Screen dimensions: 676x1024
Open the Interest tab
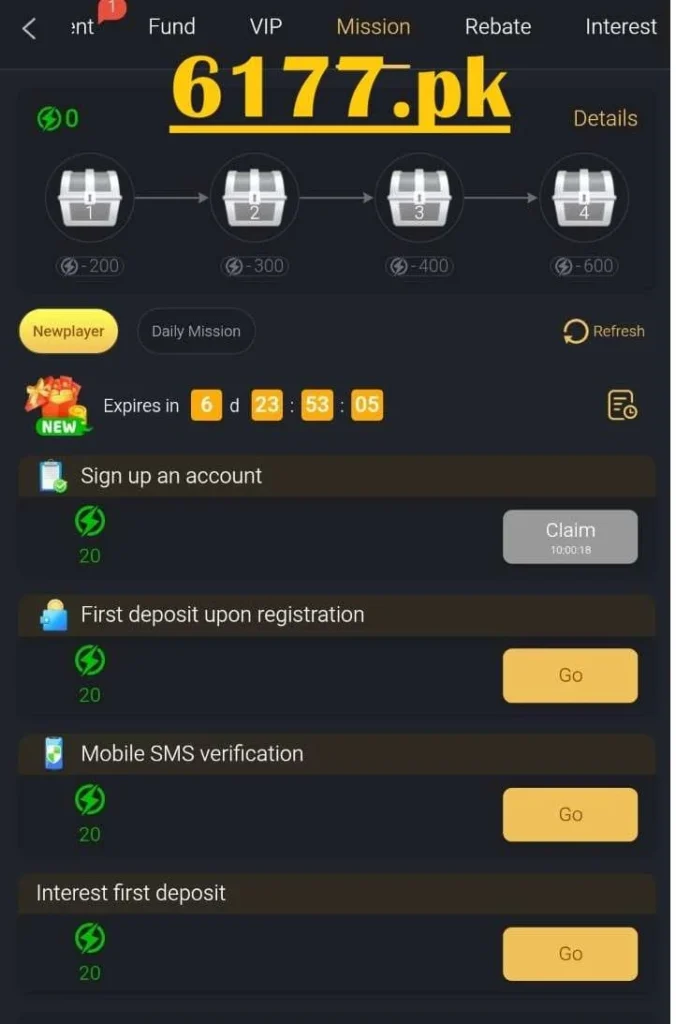pos(621,27)
